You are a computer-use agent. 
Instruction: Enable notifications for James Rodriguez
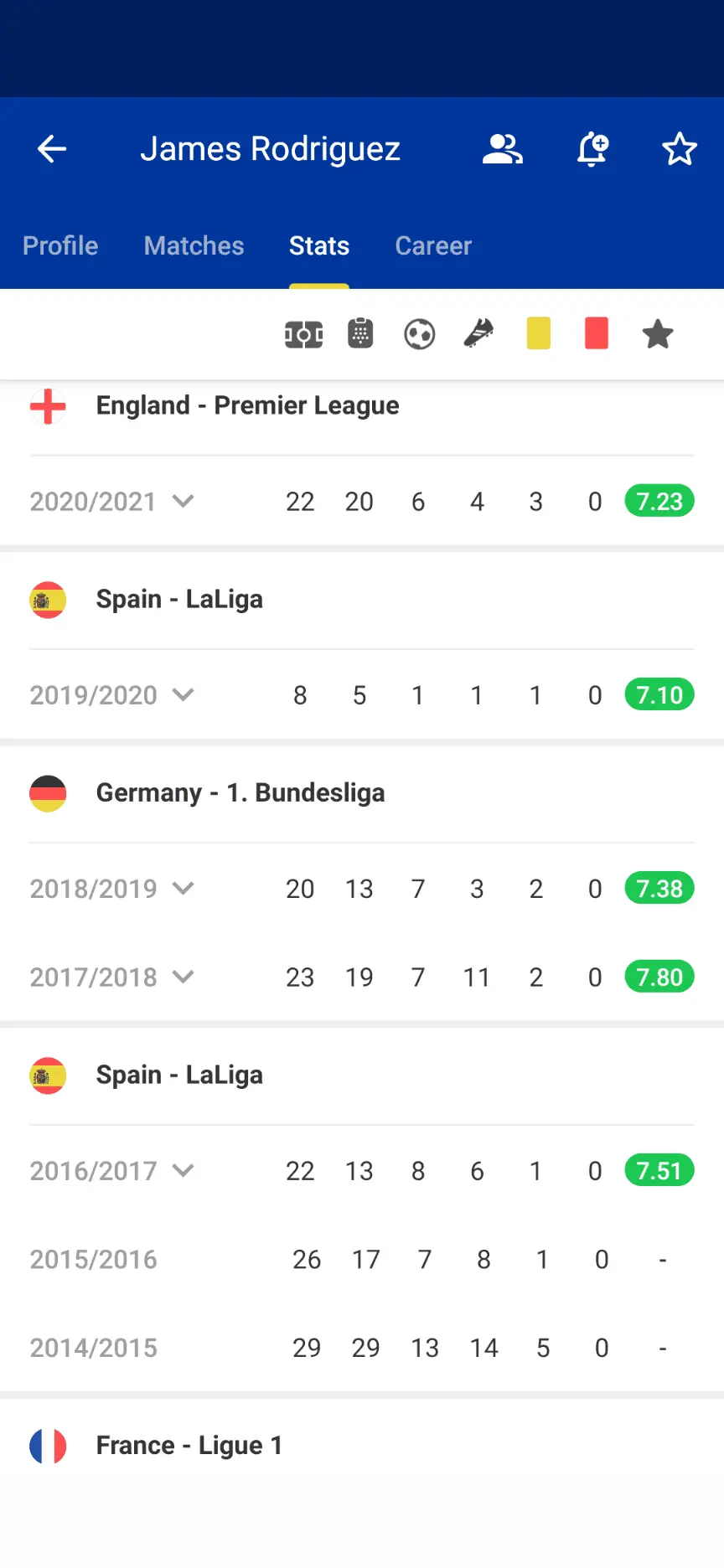[x=592, y=149]
